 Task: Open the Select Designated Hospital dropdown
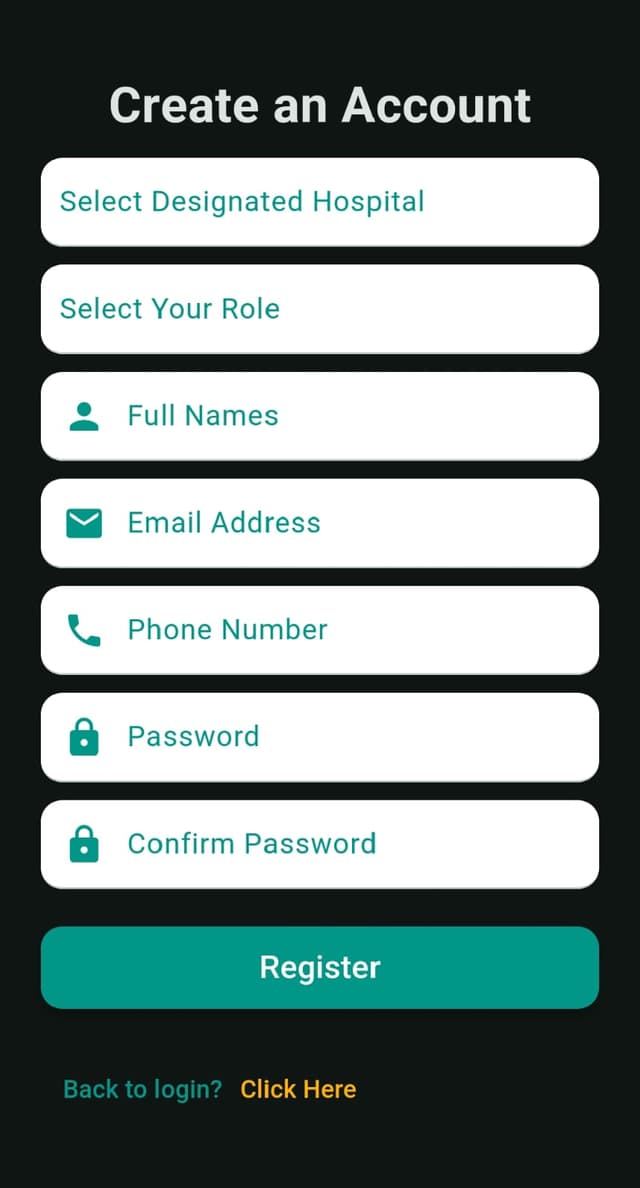point(320,202)
